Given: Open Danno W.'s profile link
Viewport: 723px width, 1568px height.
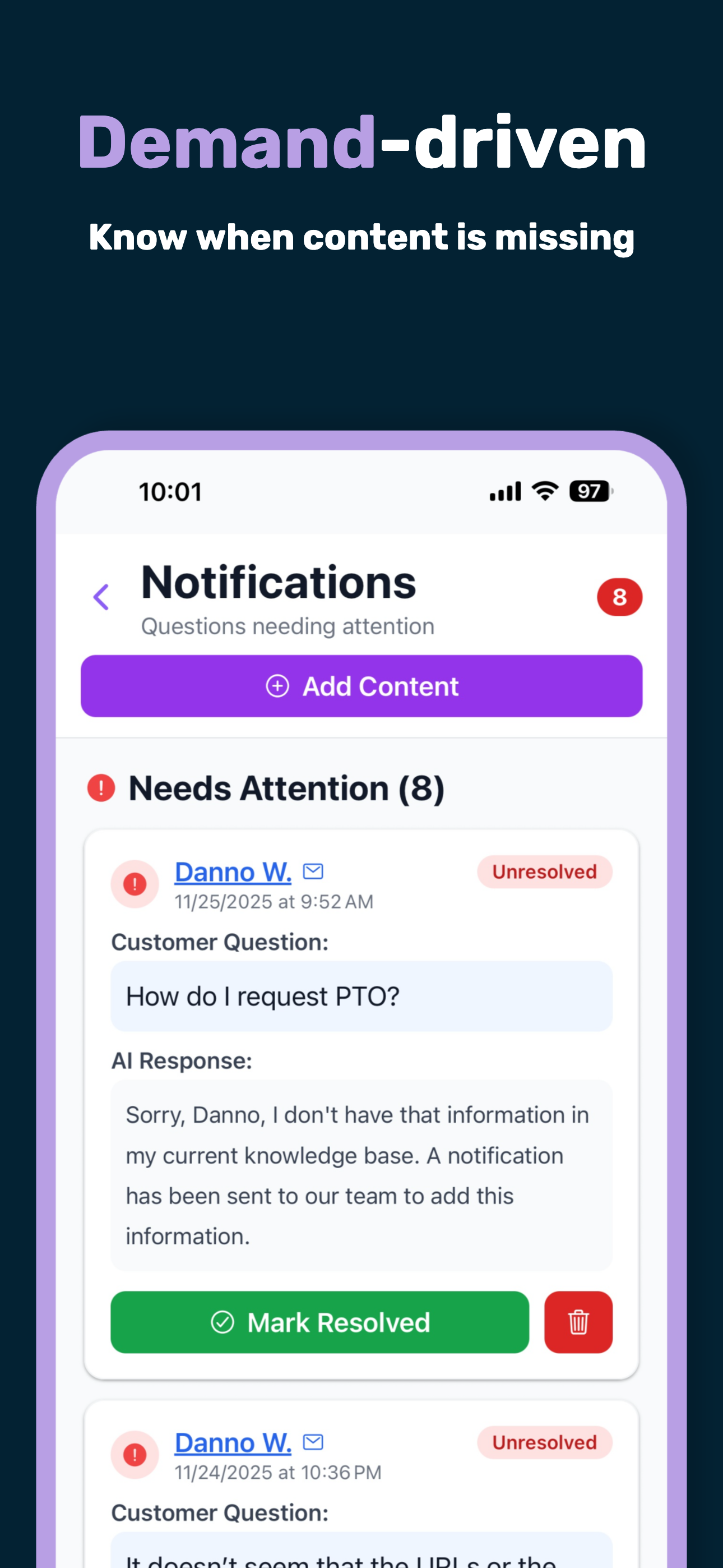Looking at the screenshot, I should 233,871.
